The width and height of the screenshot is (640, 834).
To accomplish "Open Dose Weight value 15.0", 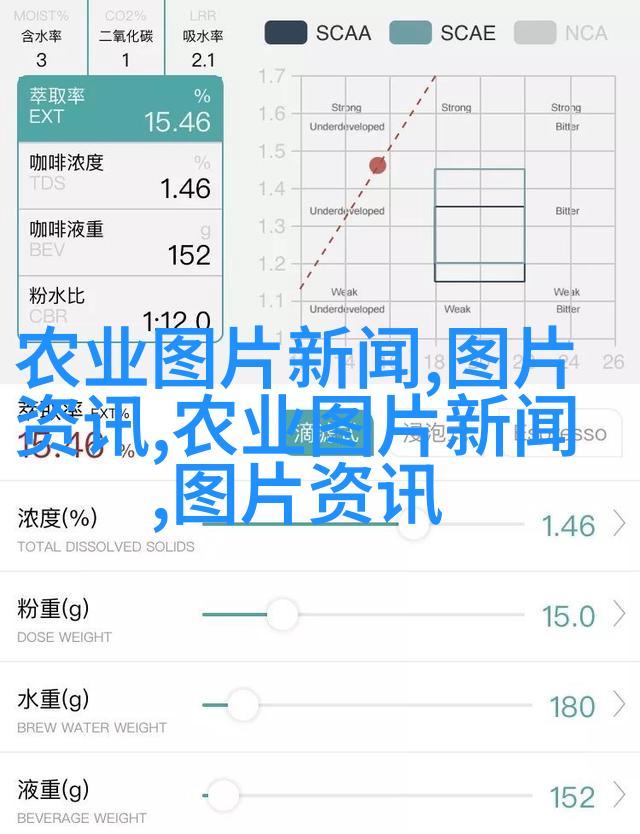I will tap(580, 616).
